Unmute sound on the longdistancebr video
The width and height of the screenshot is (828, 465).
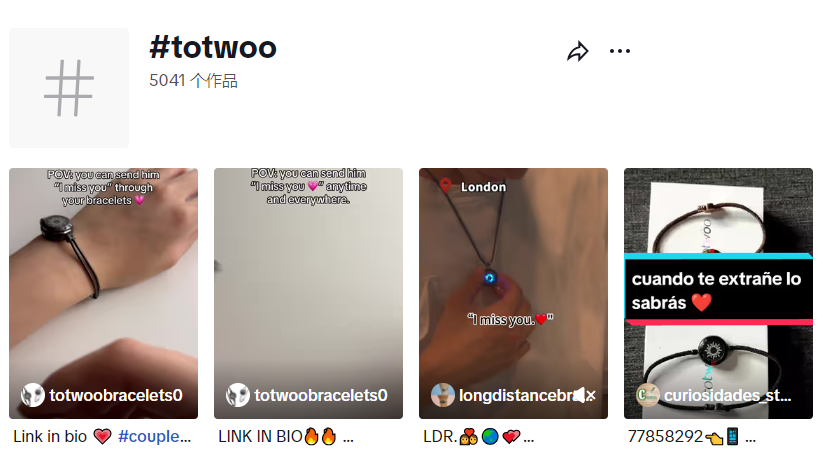[x=584, y=396]
